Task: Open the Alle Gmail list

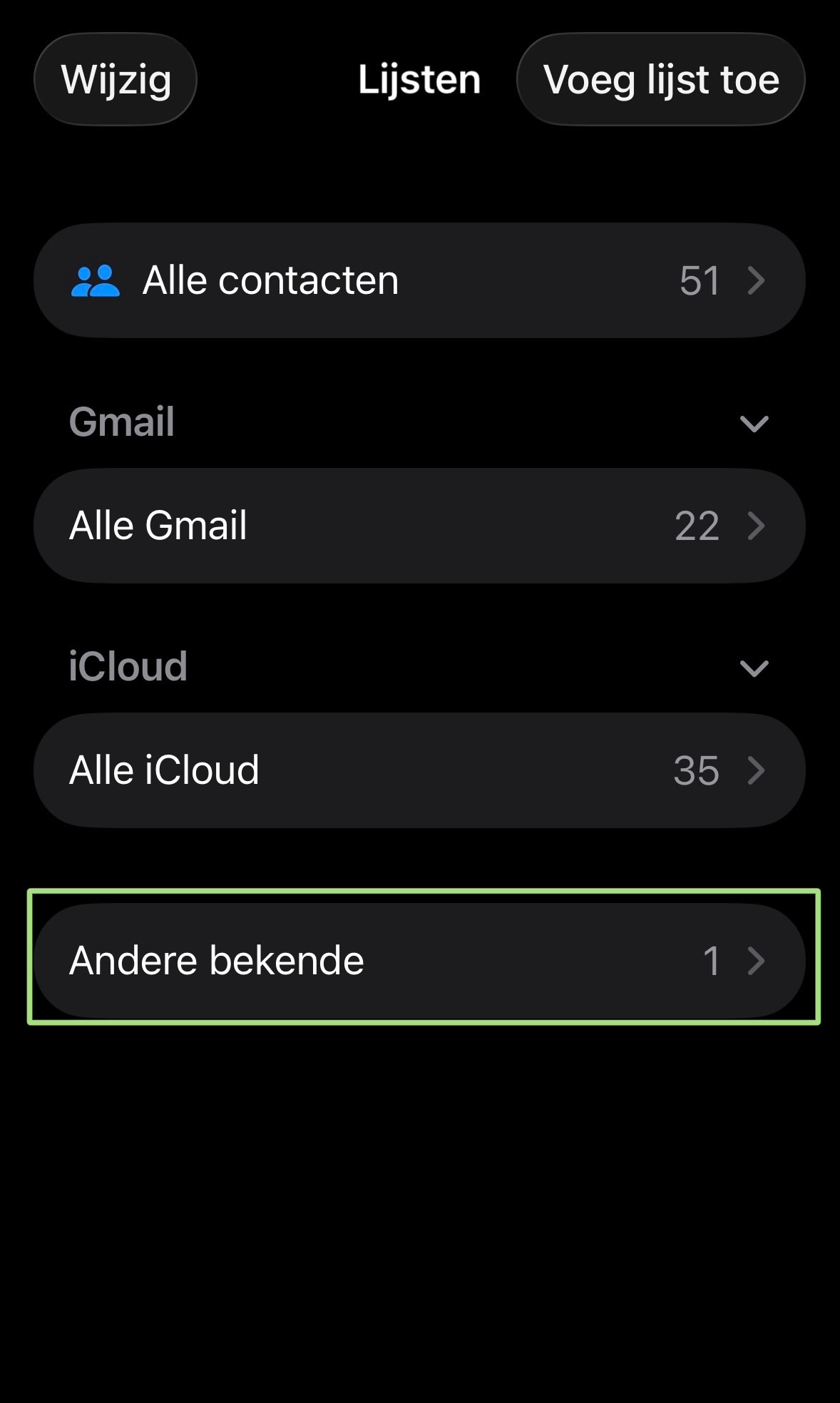Action: coord(419,526)
